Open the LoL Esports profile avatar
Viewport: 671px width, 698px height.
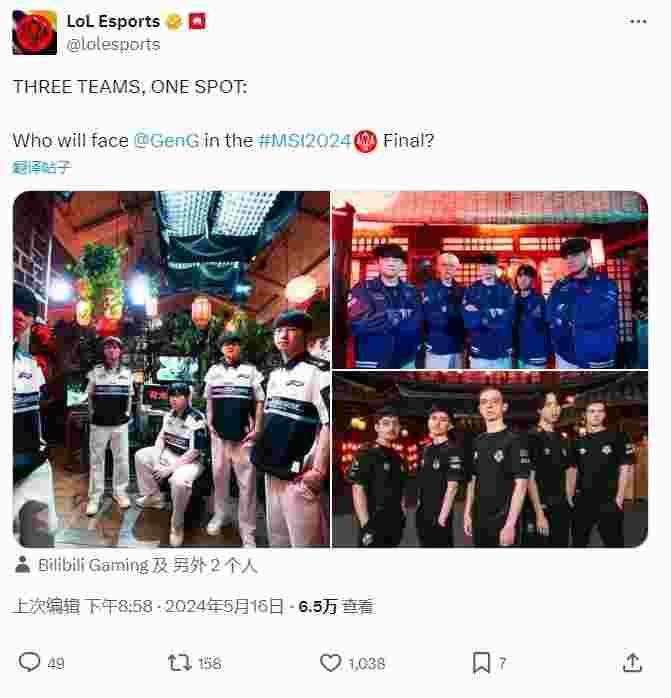pyautogui.click(x=34, y=32)
